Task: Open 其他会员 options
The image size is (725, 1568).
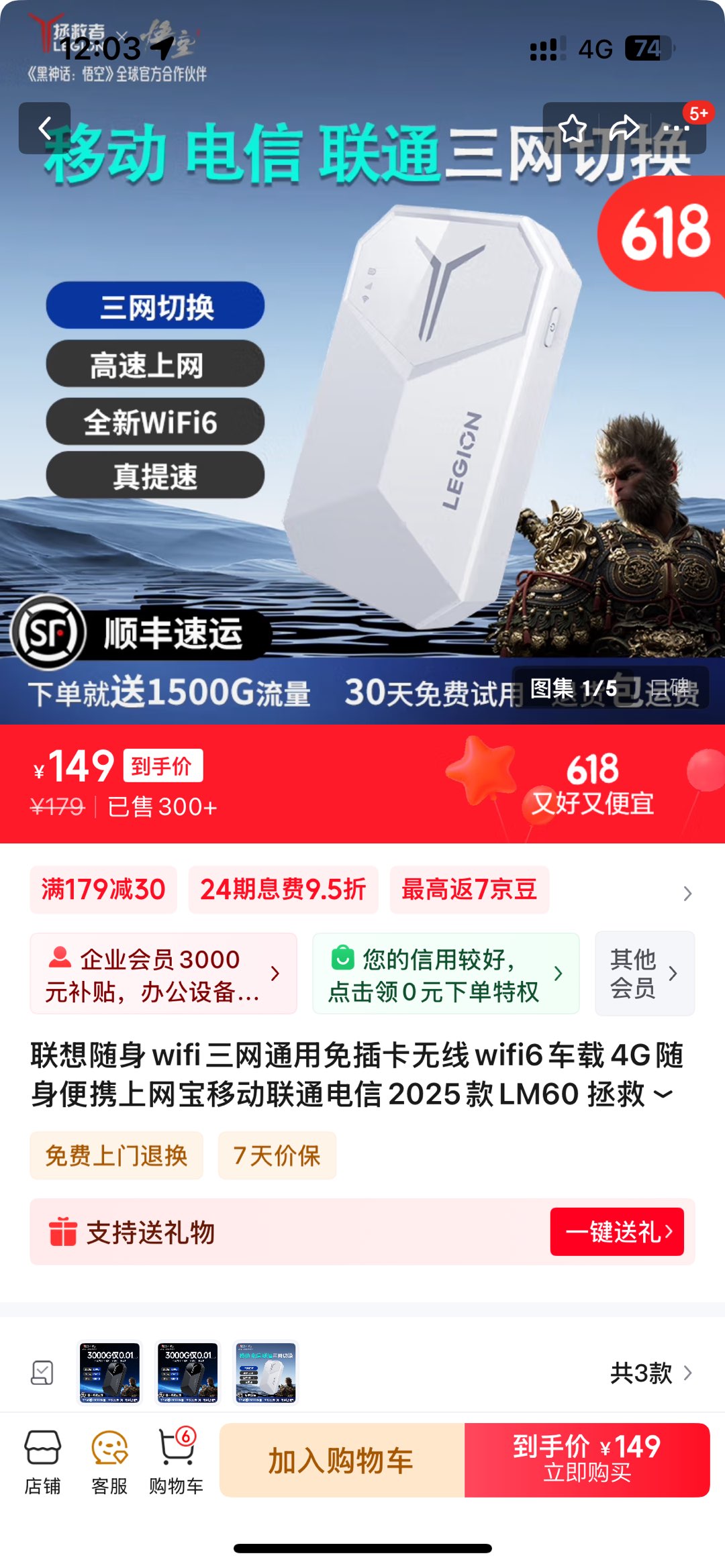Action: point(644,974)
